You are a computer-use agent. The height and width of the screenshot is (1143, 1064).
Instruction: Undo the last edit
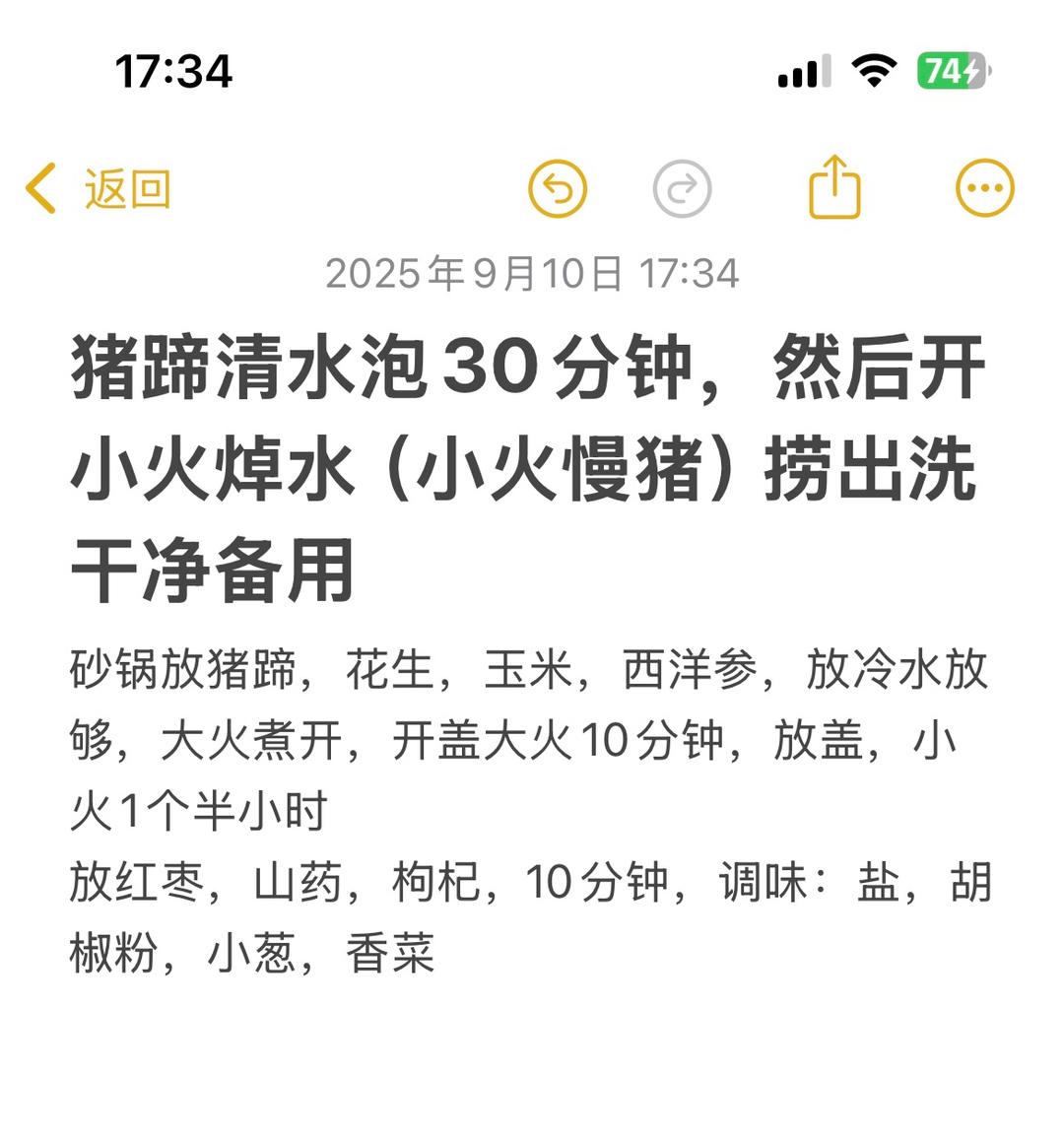558,188
